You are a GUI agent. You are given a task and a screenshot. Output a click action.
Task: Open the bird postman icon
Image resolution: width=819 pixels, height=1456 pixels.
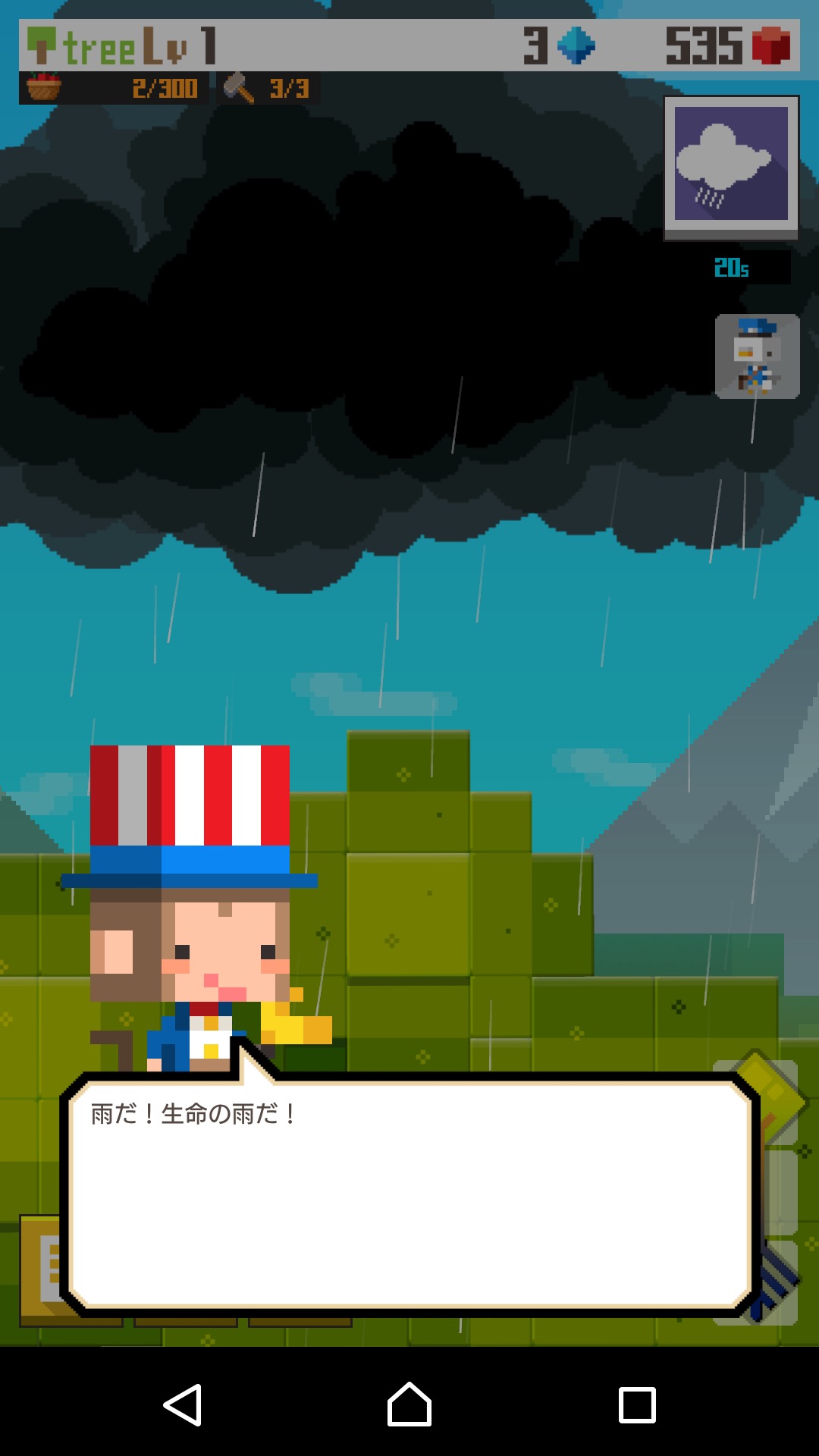(x=757, y=356)
